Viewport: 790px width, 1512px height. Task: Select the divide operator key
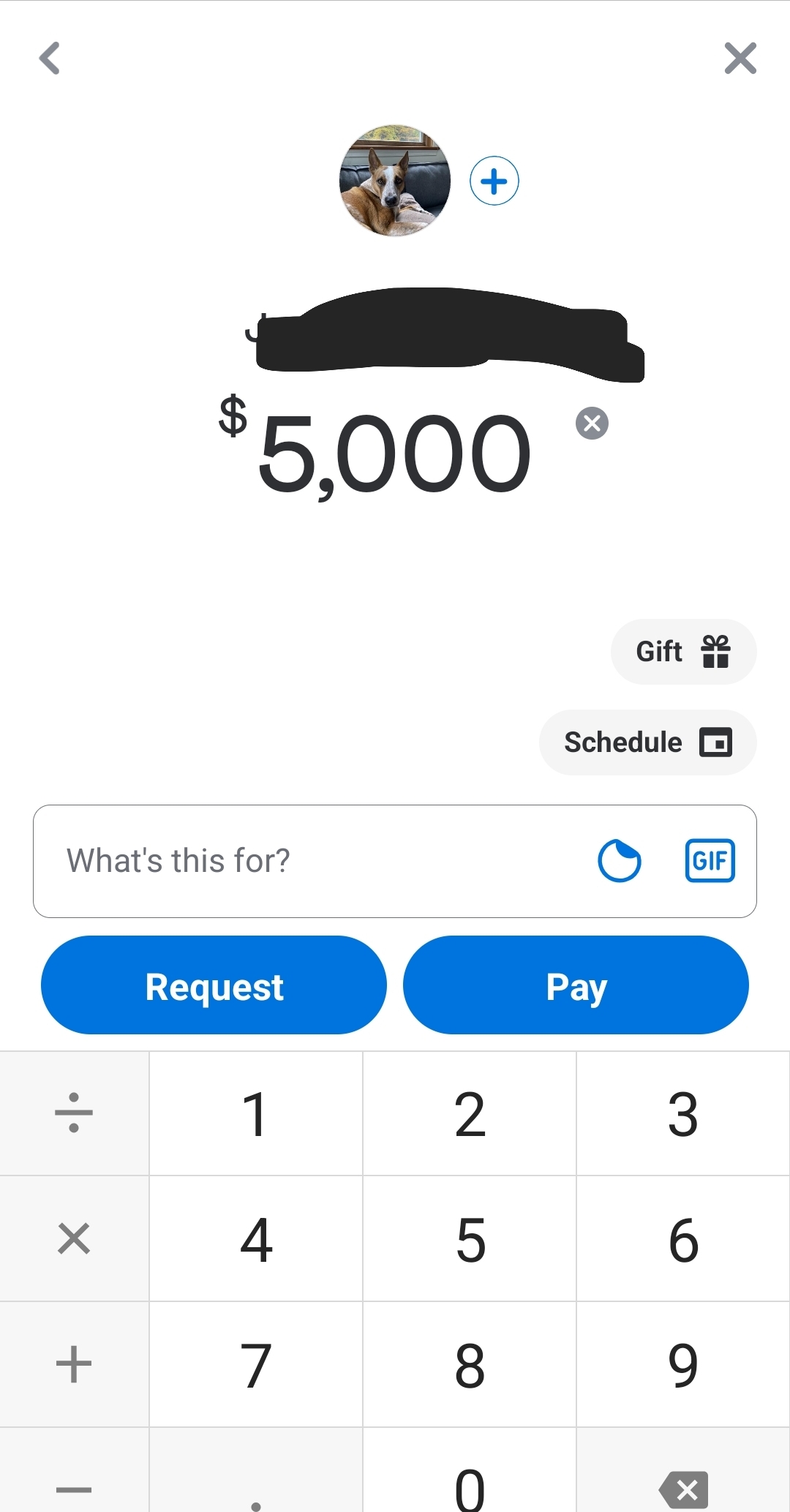click(74, 1114)
